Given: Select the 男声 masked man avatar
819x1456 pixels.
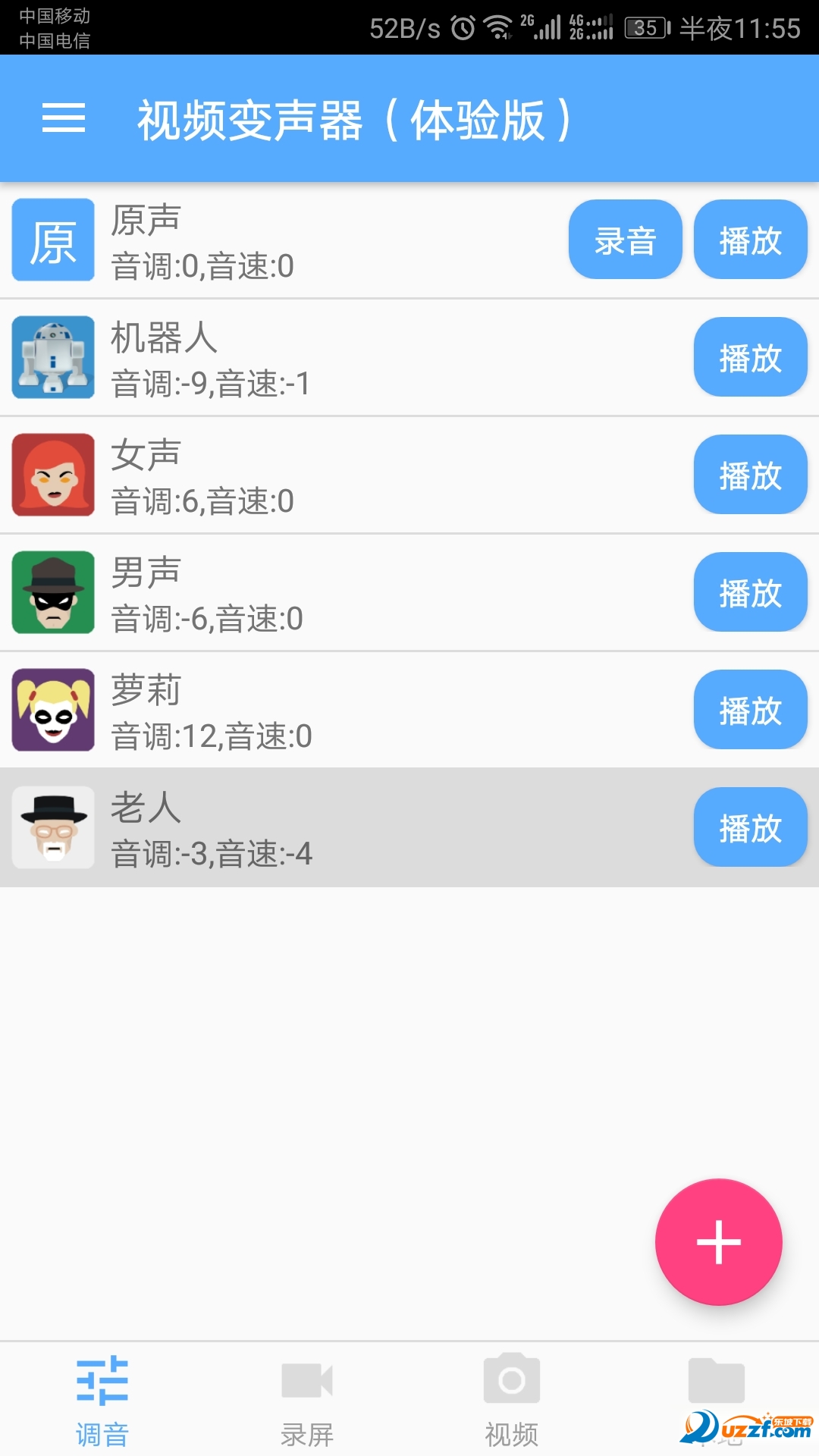Looking at the screenshot, I should coord(52,592).
